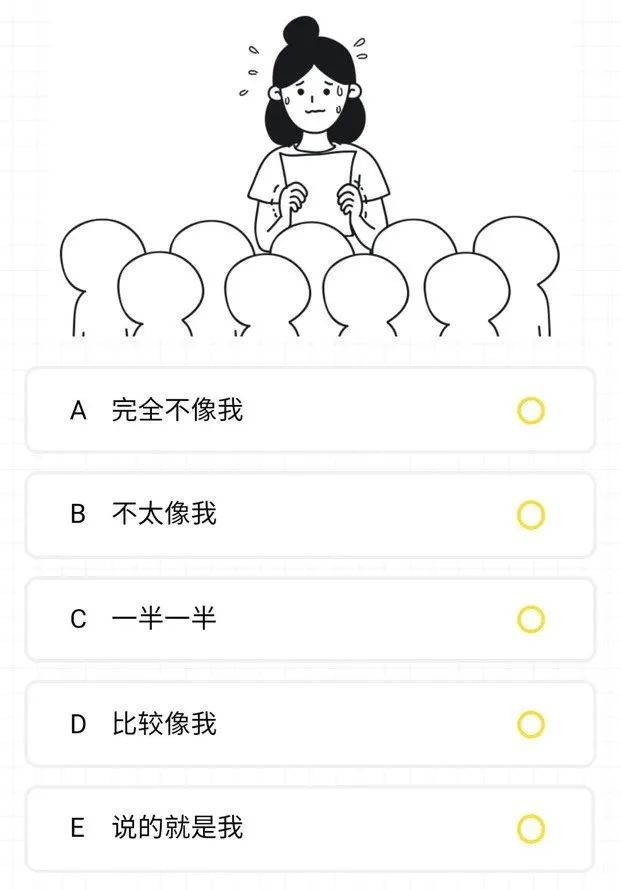
Task: Choose answer B 不太像我
Action: click(530, 515)
